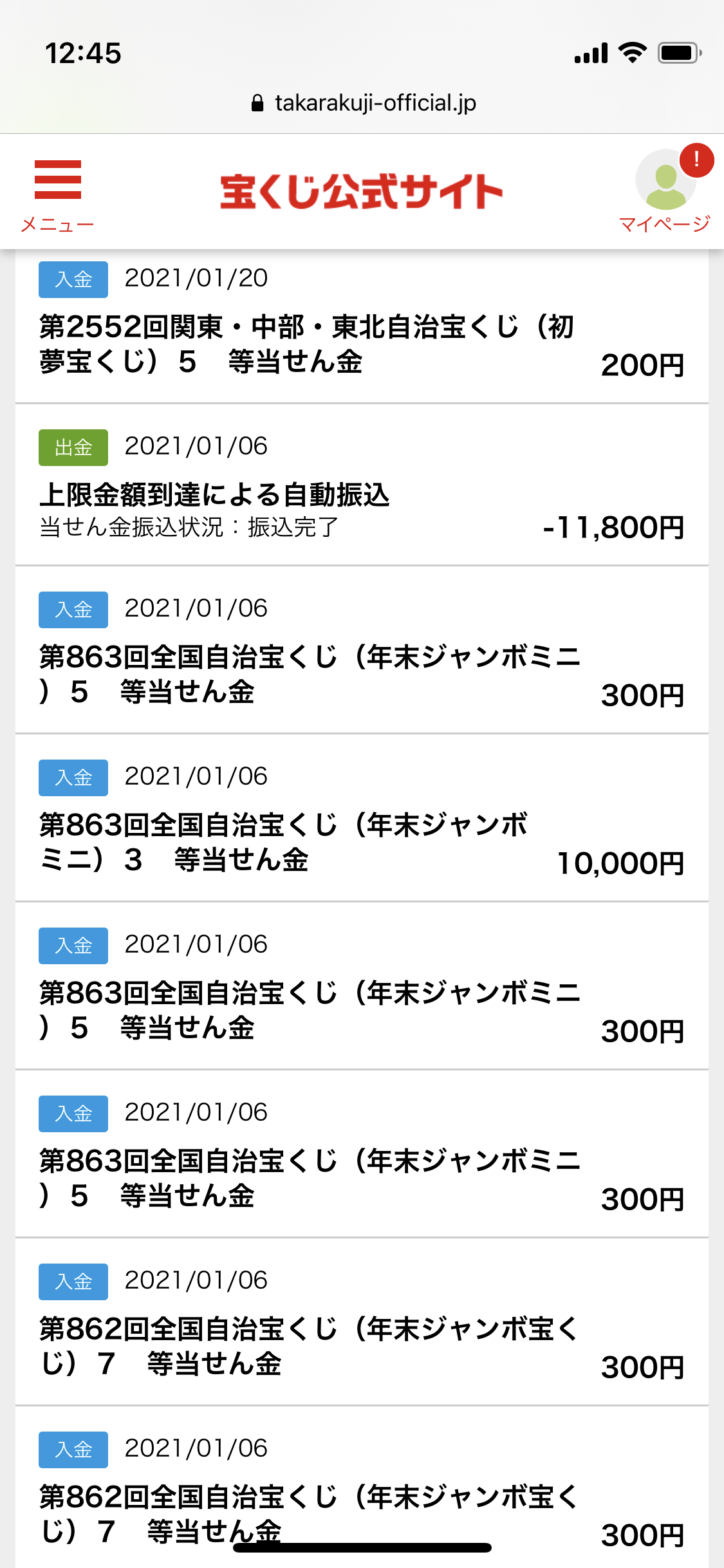Open the メニュー hamburger menu
The width and height of the screenshot is (724, 1568).
[57, 193]
